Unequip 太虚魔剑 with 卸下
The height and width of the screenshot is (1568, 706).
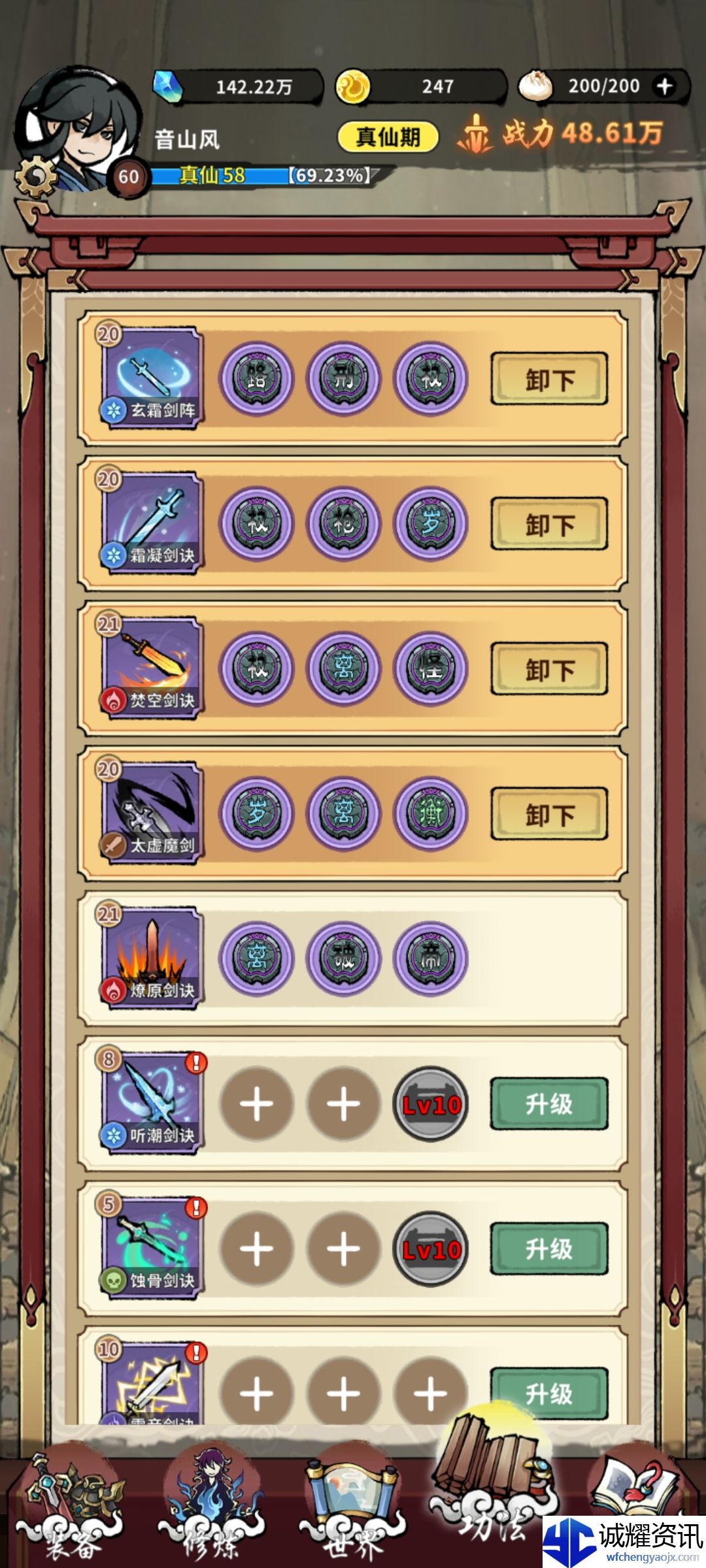[549, 815]
